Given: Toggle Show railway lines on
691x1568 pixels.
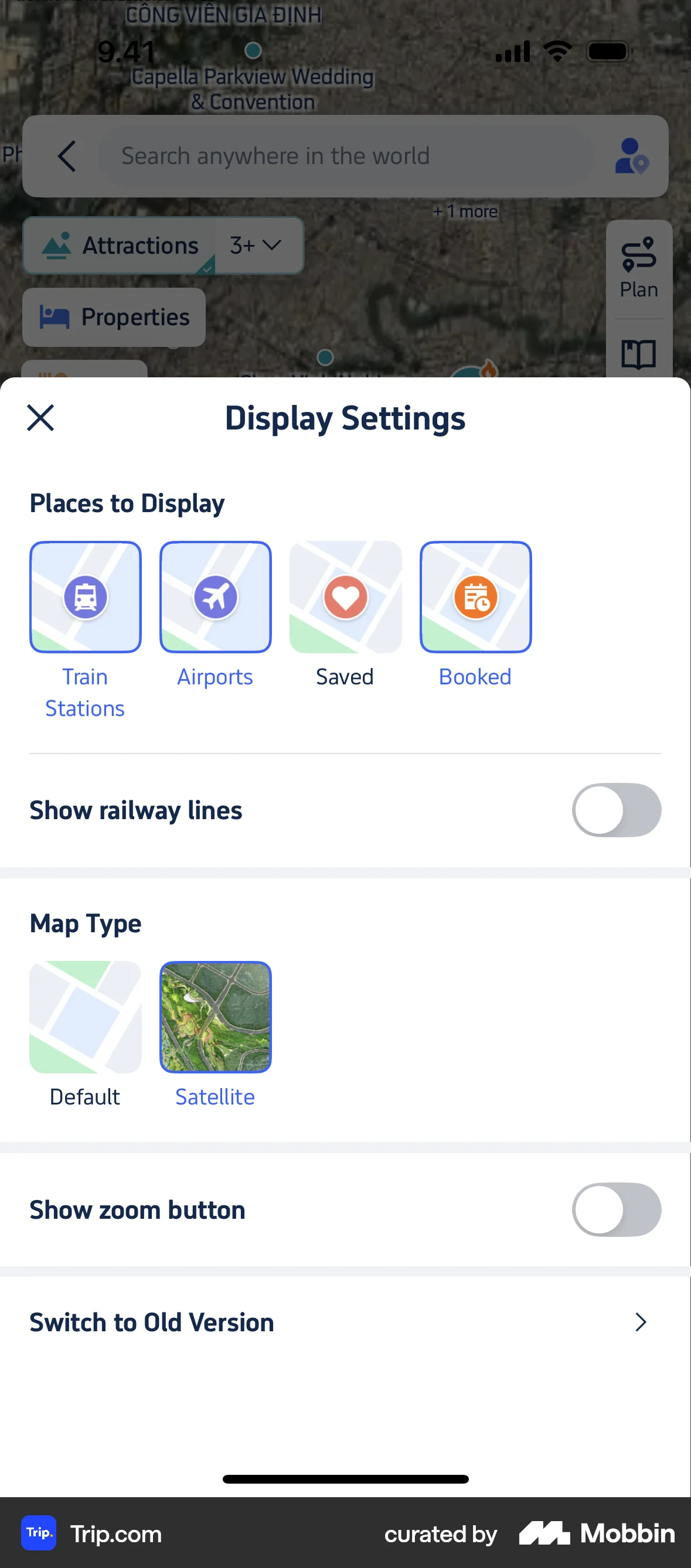Looking at the screenshot, I should coord(617,810).
